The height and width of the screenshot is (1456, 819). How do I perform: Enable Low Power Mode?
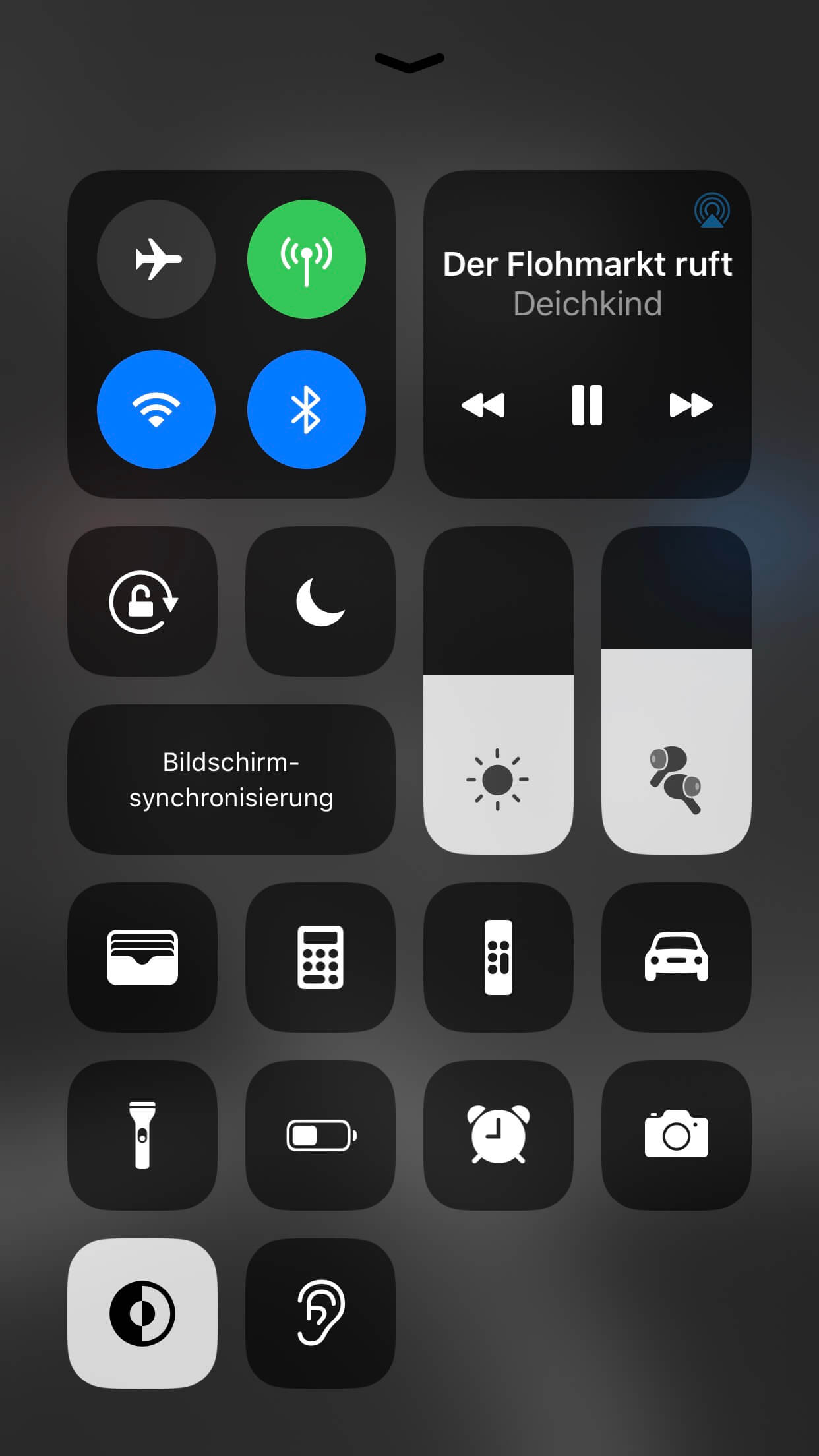320,1136
